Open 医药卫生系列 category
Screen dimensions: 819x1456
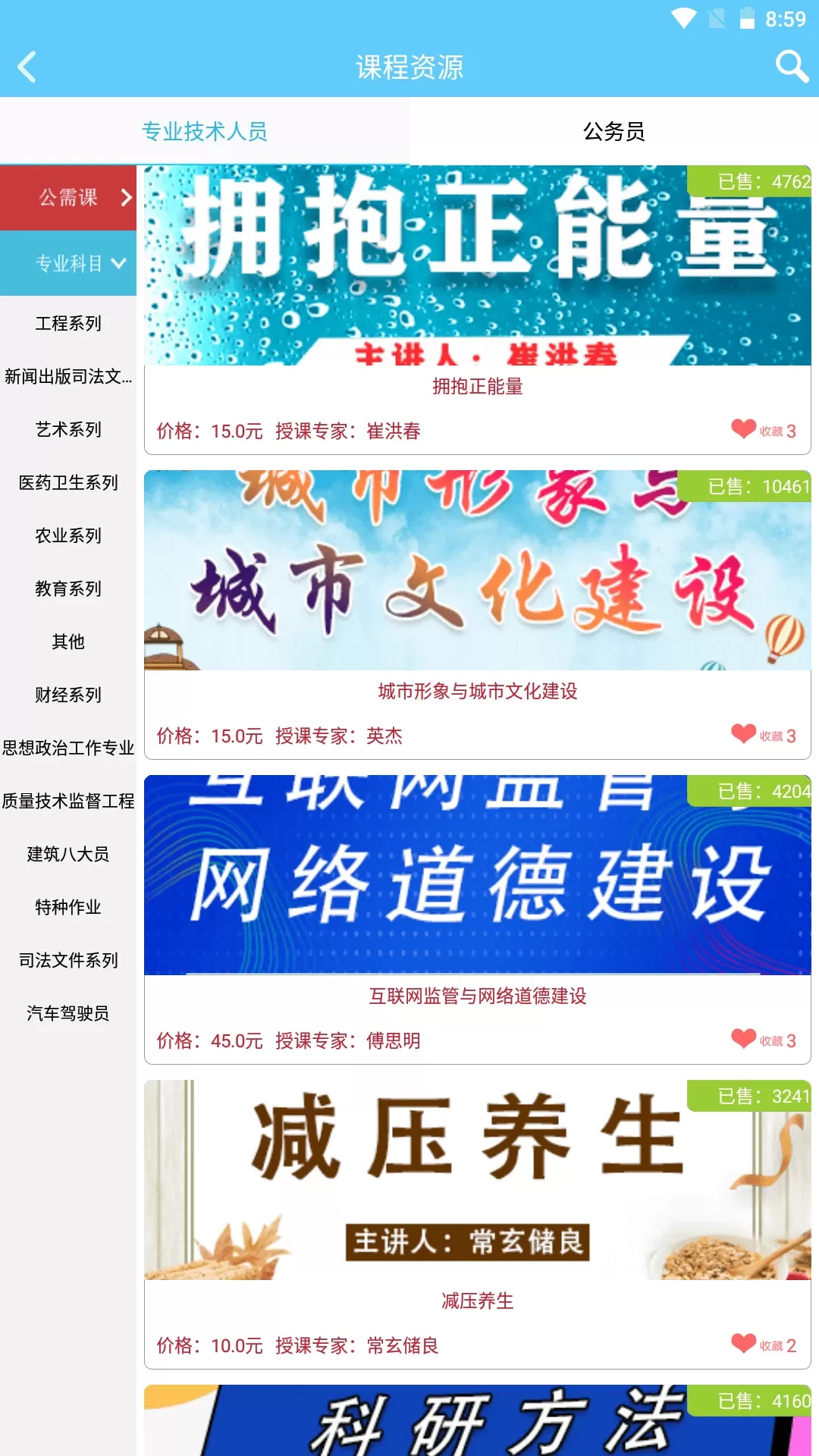point(68,482)
